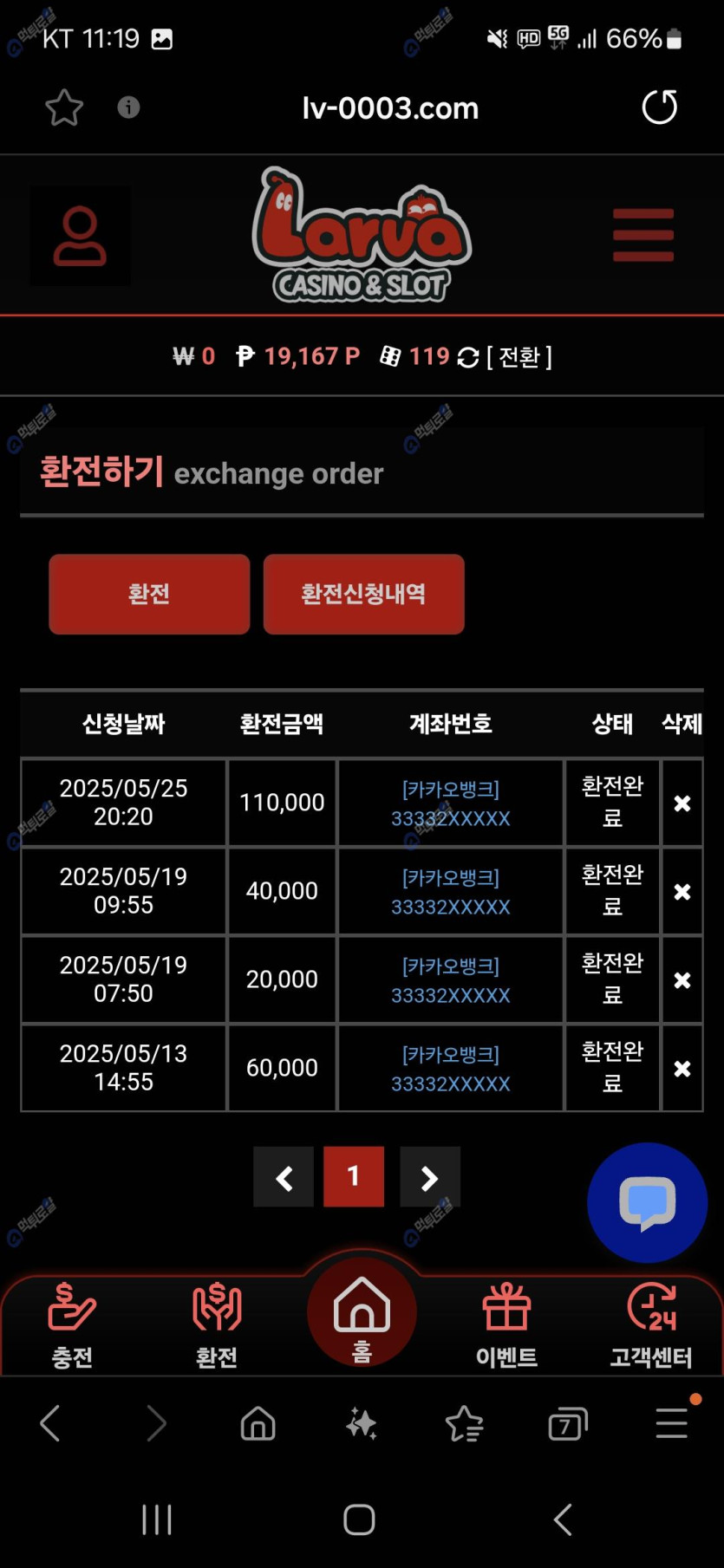Viewport: 724px width, 1568px height.
Task: Reload the page in browser
Action: pos(659,107)
